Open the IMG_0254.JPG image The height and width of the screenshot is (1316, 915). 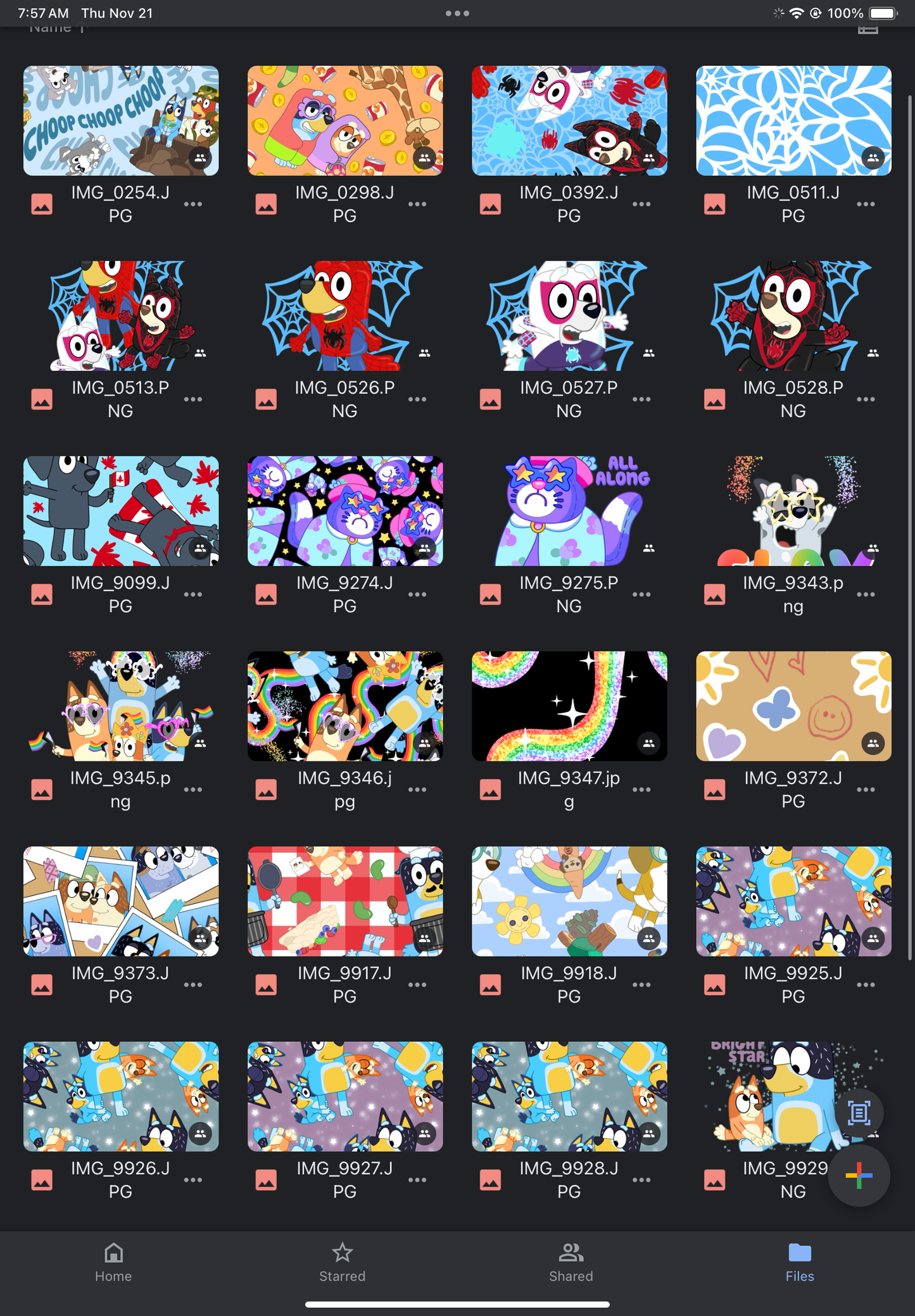pyautogui.click(x=120, y=120)
